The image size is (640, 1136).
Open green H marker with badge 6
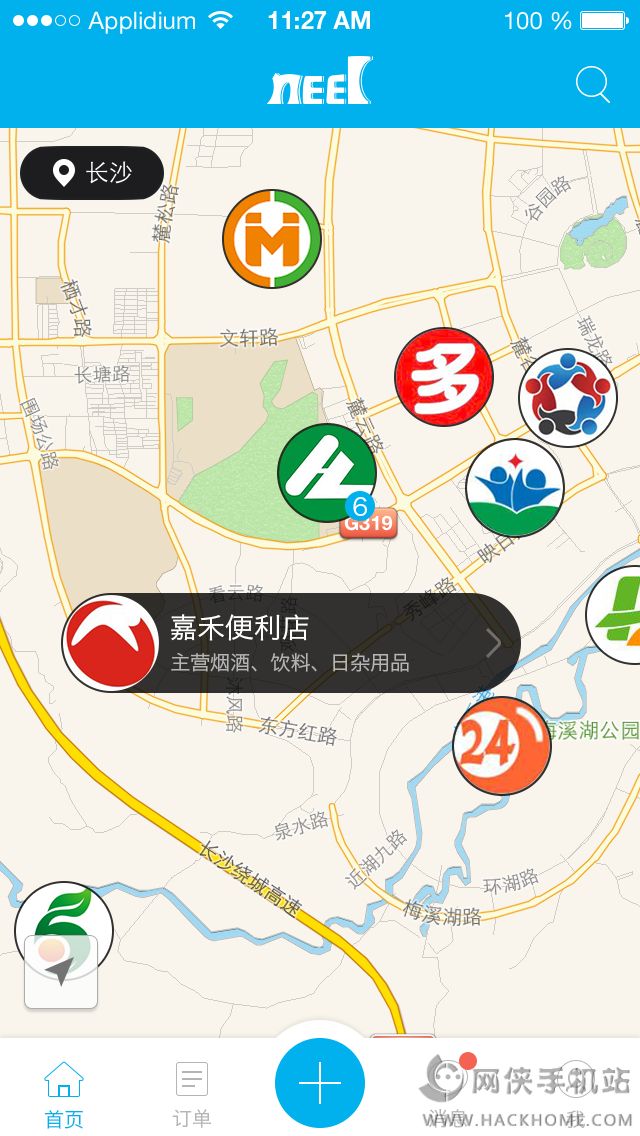pos(326,472)
